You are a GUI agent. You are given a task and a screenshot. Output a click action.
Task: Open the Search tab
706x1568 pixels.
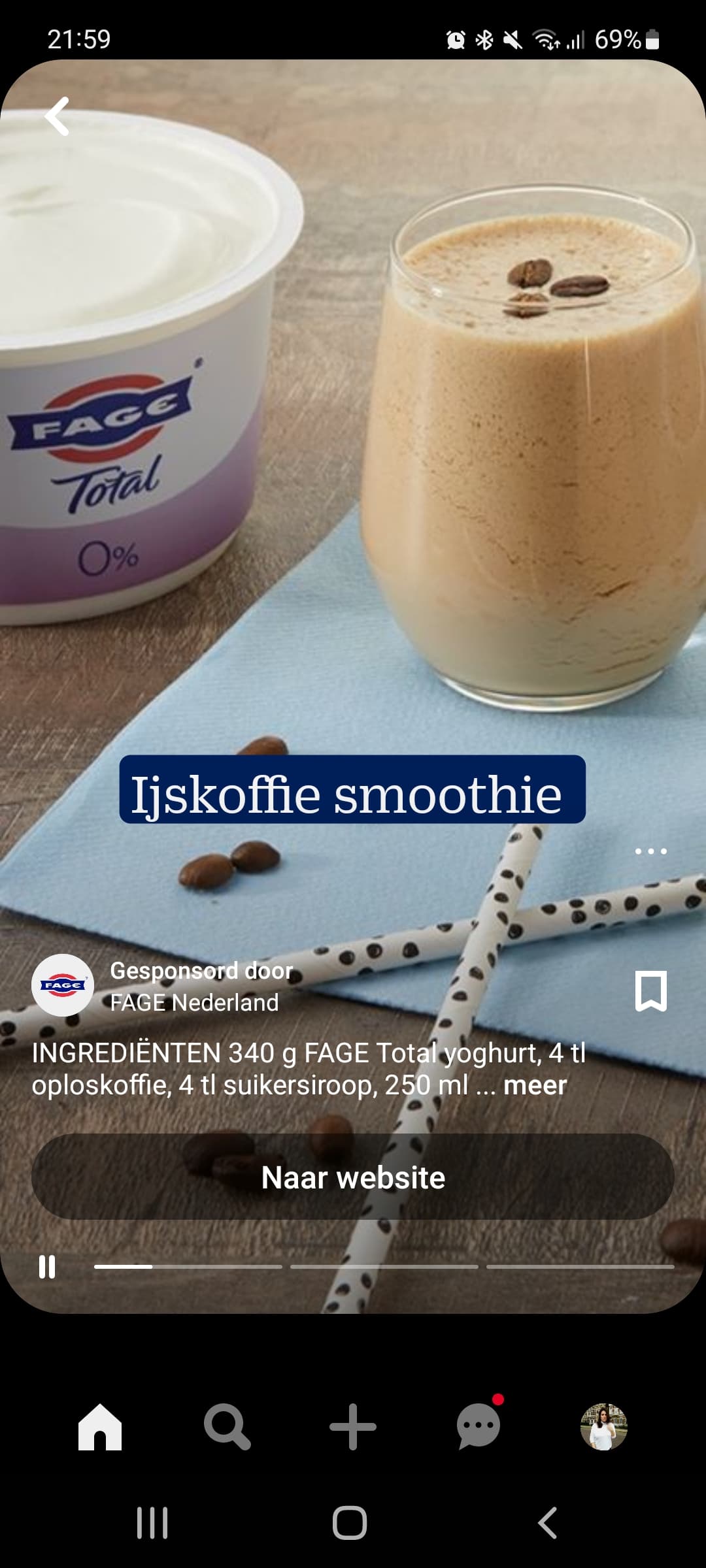[x=227, y=1427]
